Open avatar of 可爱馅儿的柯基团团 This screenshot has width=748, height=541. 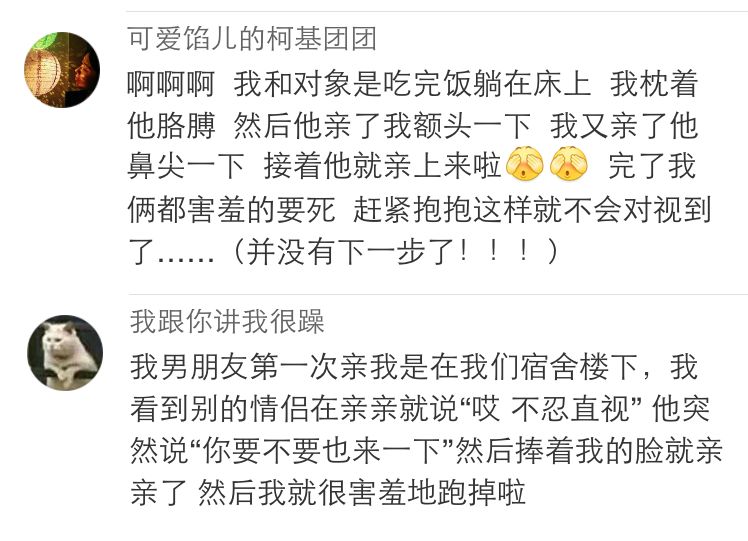tap(62, 69)
